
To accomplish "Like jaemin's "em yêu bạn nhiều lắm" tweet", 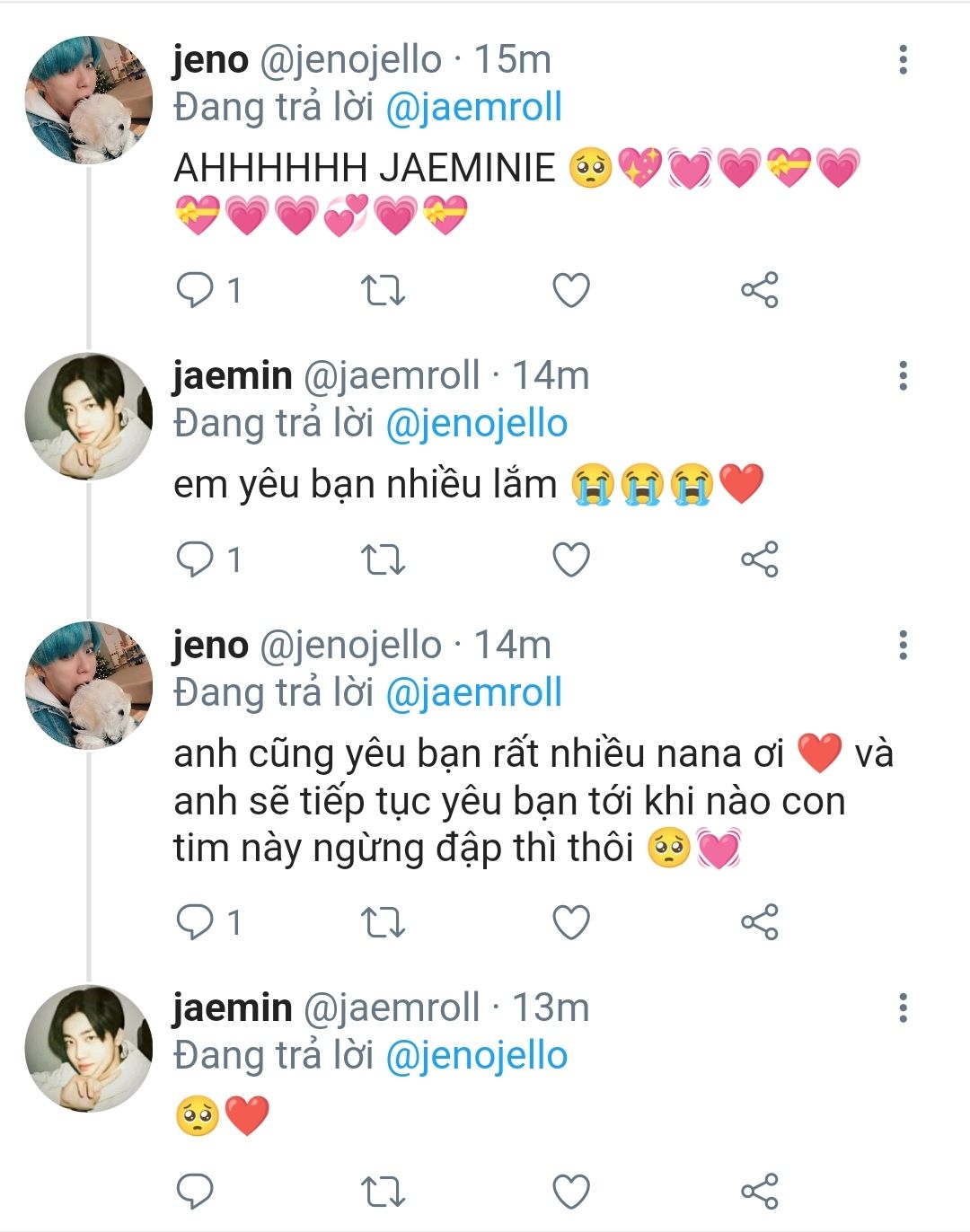I will [570, 559].
